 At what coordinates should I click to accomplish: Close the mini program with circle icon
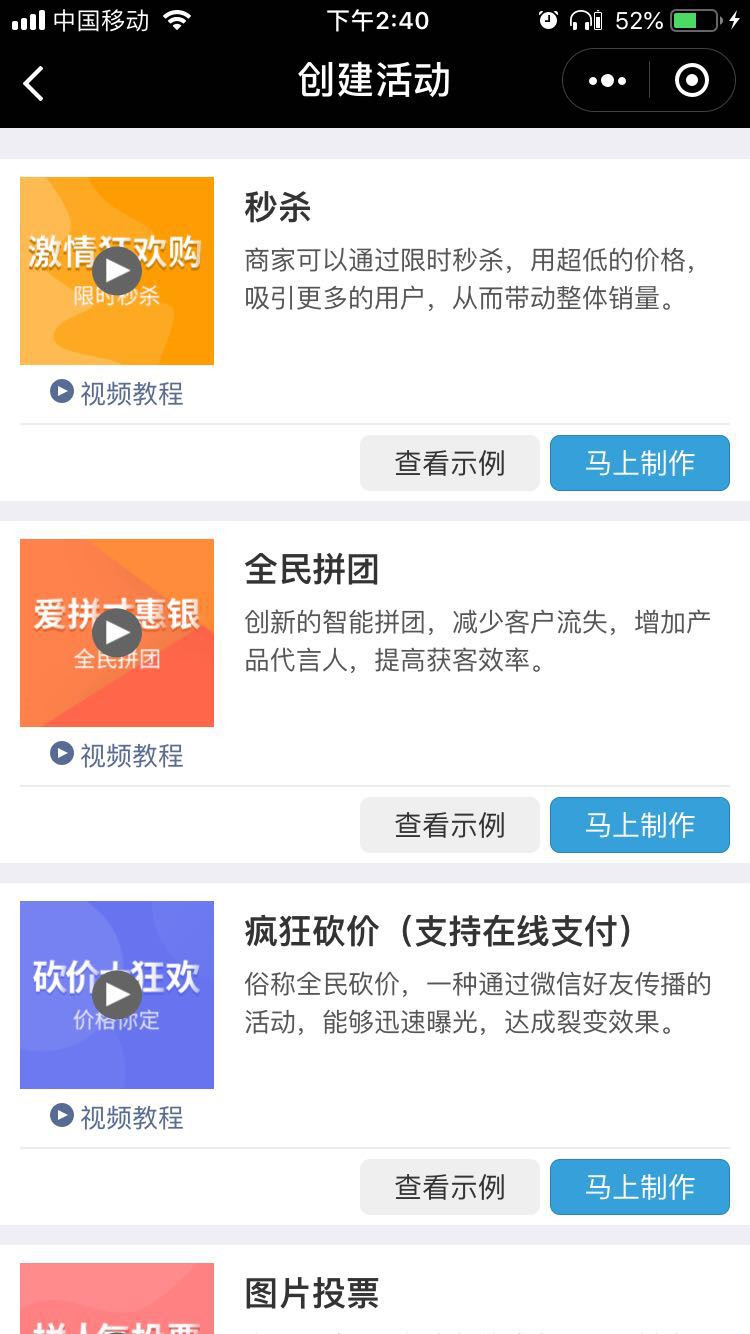tap(691, 81)
